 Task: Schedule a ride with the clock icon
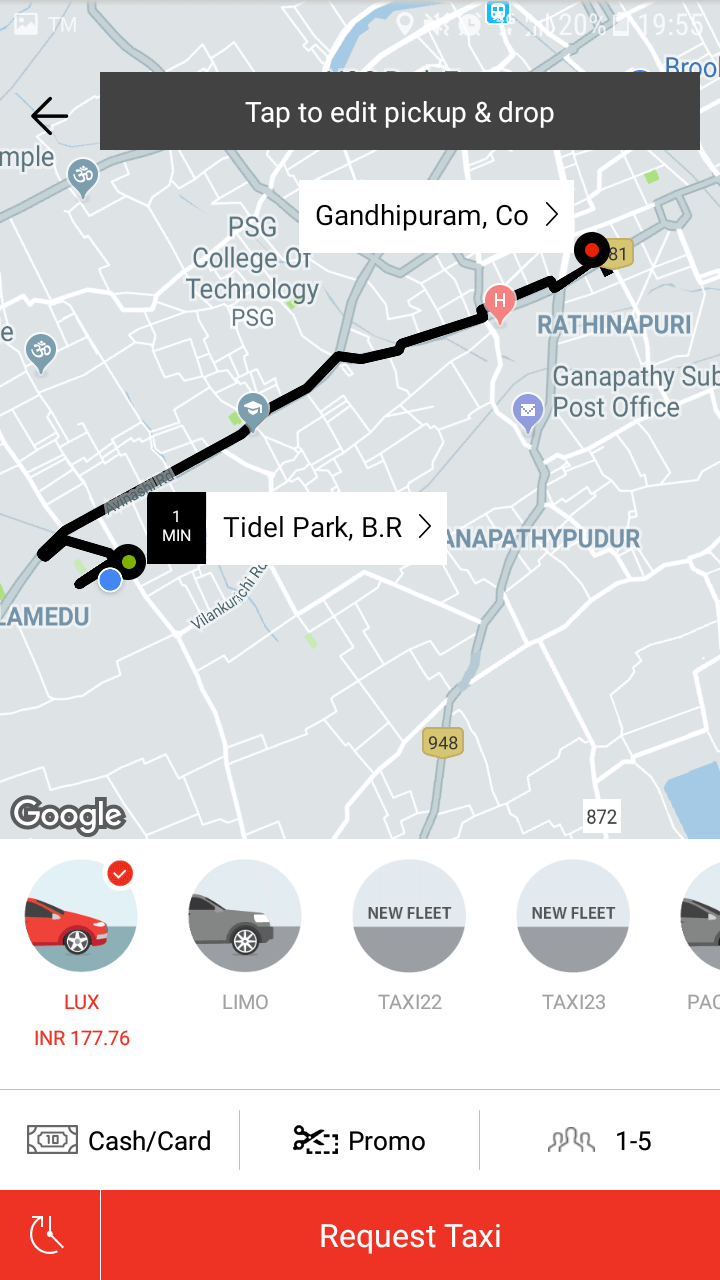(49, 1235)
